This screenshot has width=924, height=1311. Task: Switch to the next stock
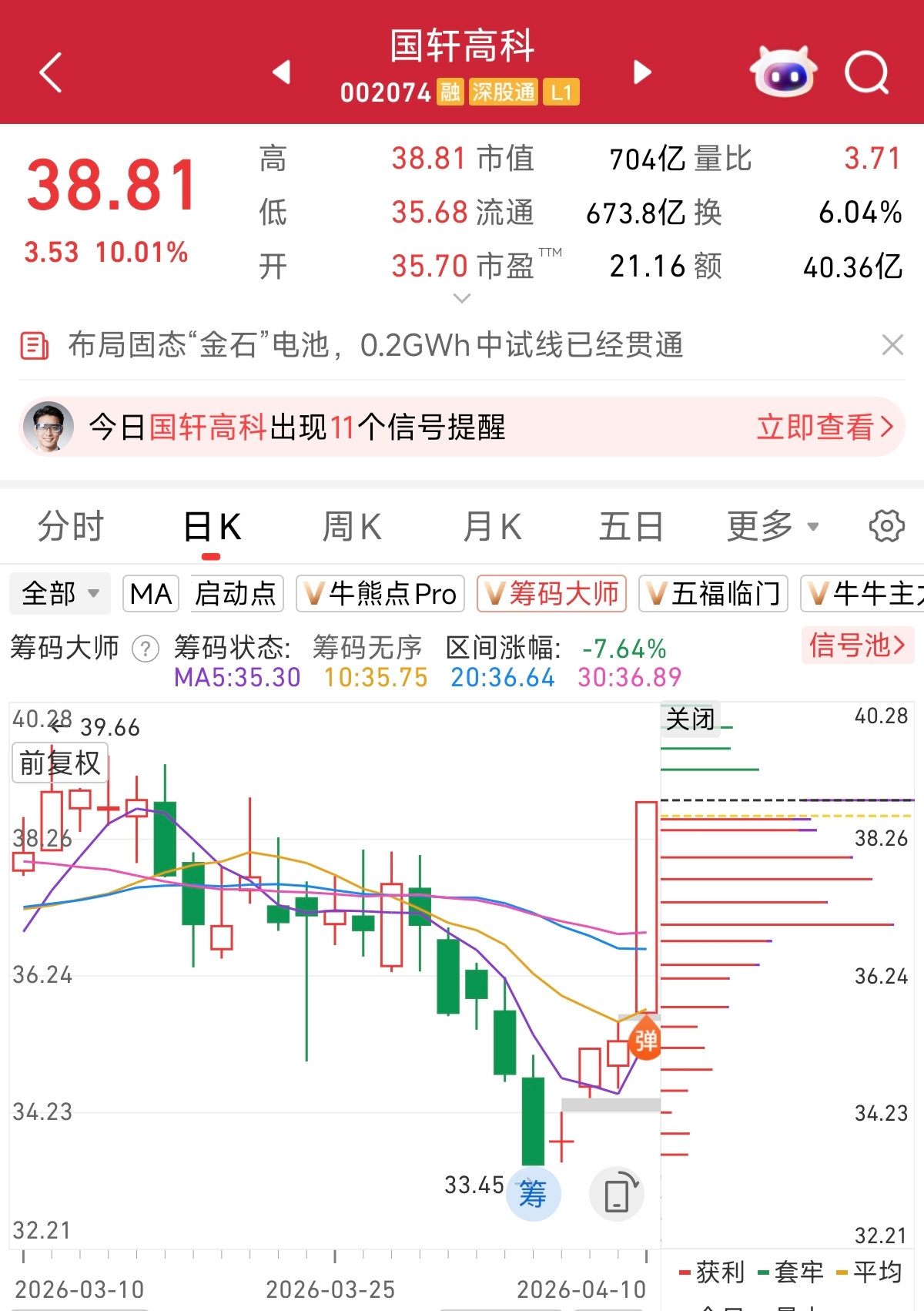[642, 72]
